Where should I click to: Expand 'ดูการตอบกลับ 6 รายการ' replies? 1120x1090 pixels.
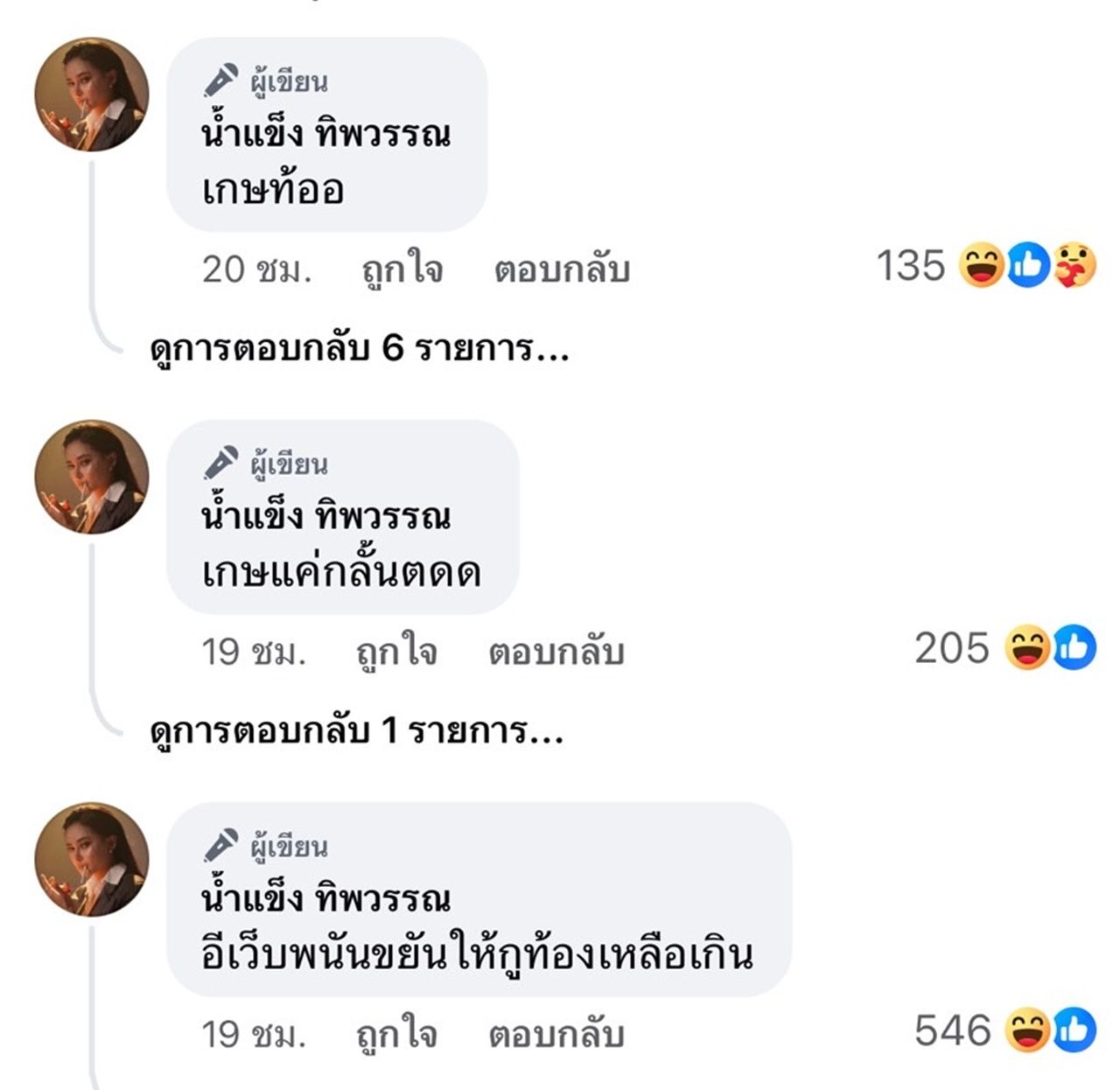tap(359, 348)
